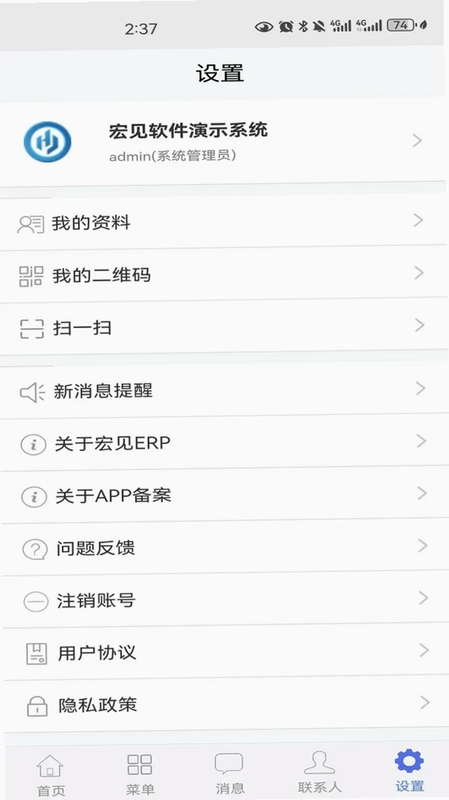Screen dimensions: 449x800
Task: Tap the 设置 tab
Action: click(409, 771)
